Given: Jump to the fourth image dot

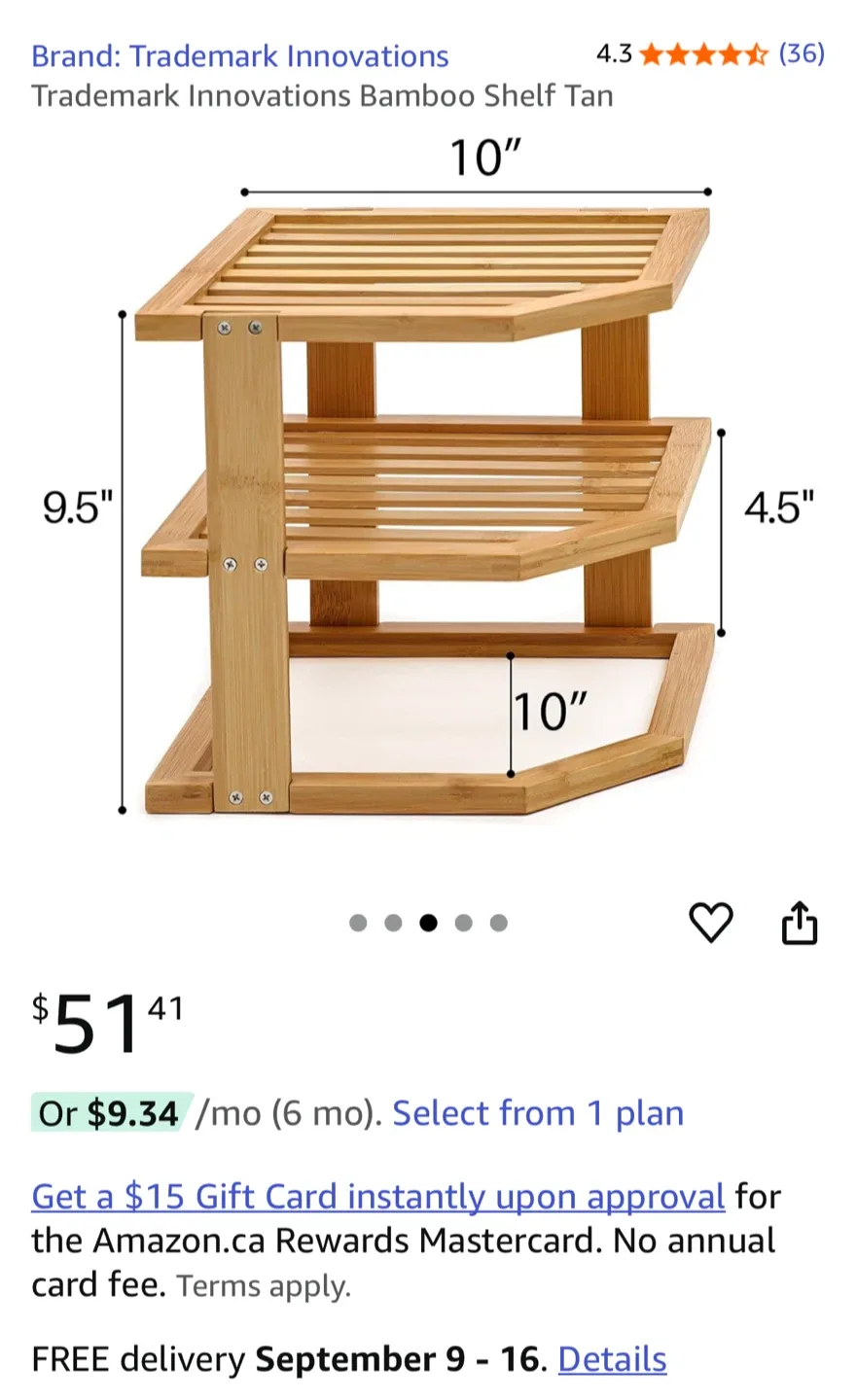Looking at the screenshot, I should click(463, 923).
